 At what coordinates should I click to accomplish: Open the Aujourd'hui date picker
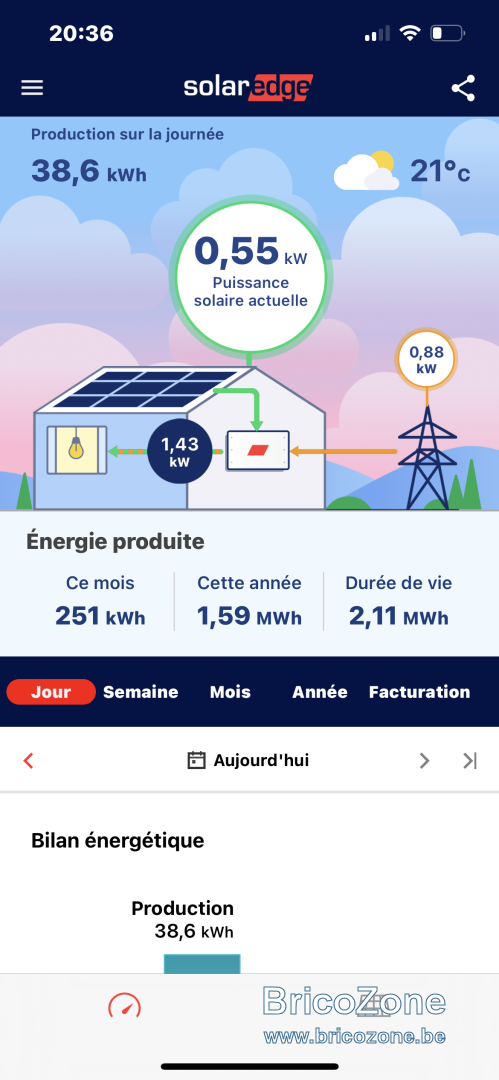point(248,760)
